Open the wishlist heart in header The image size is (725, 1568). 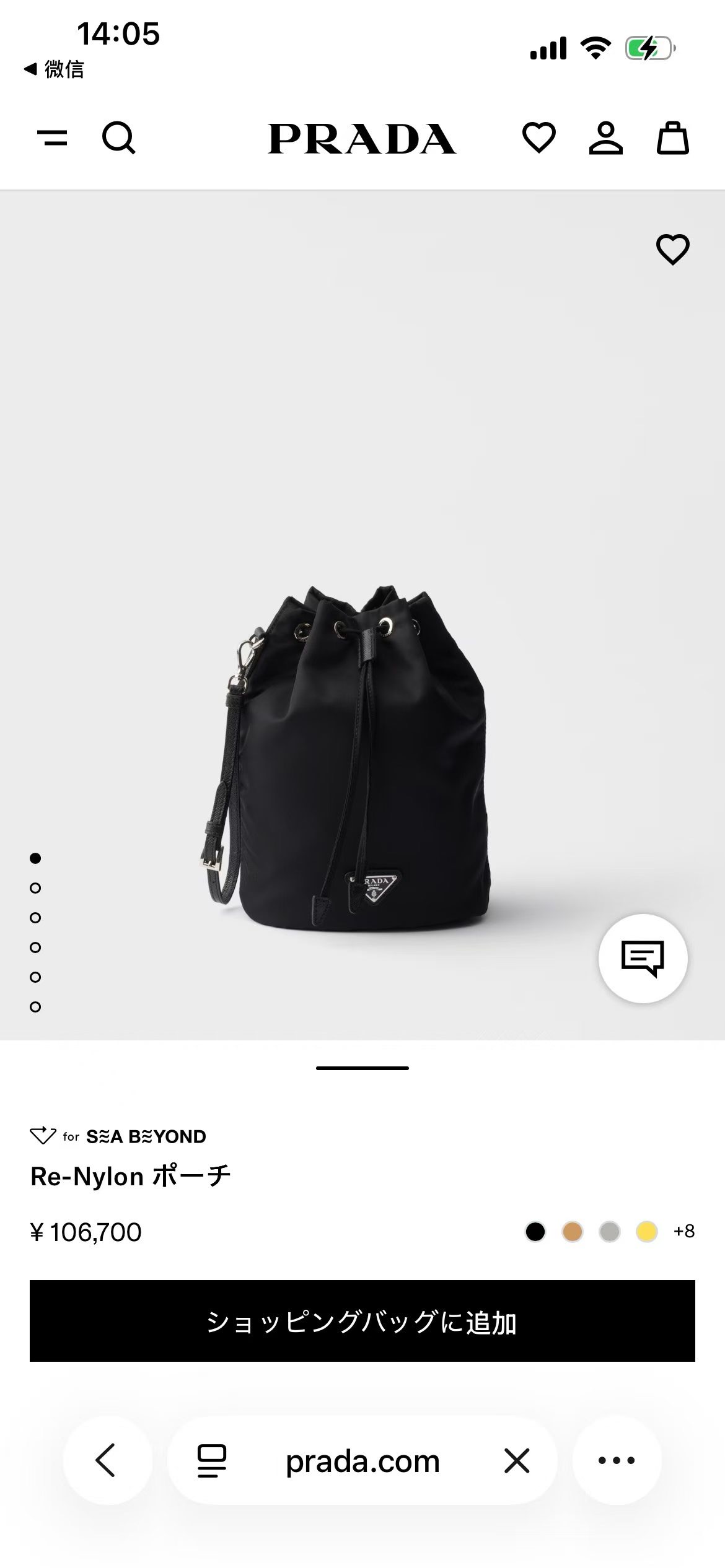point(538,137)
